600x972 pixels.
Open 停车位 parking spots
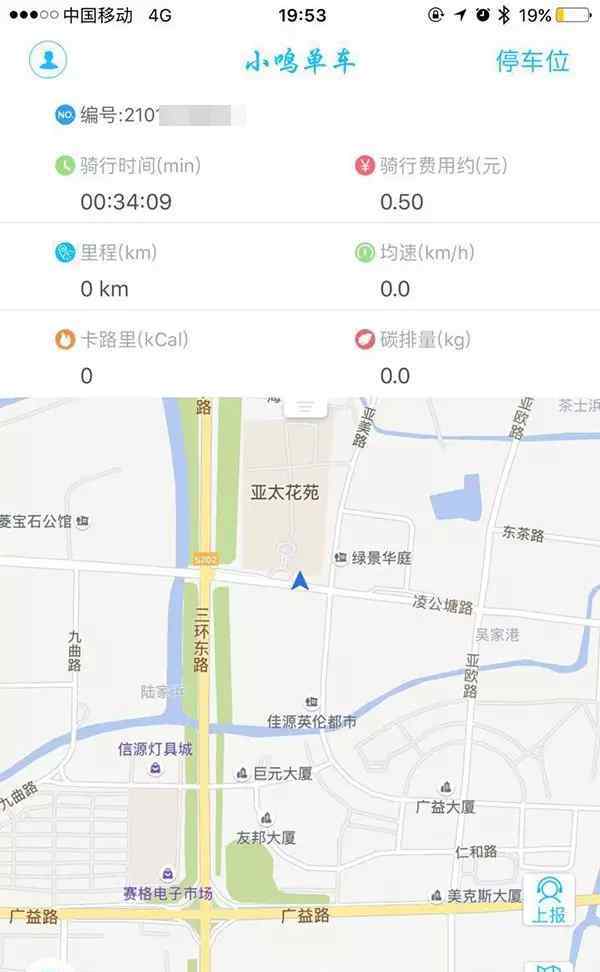[x=533, y=61]
